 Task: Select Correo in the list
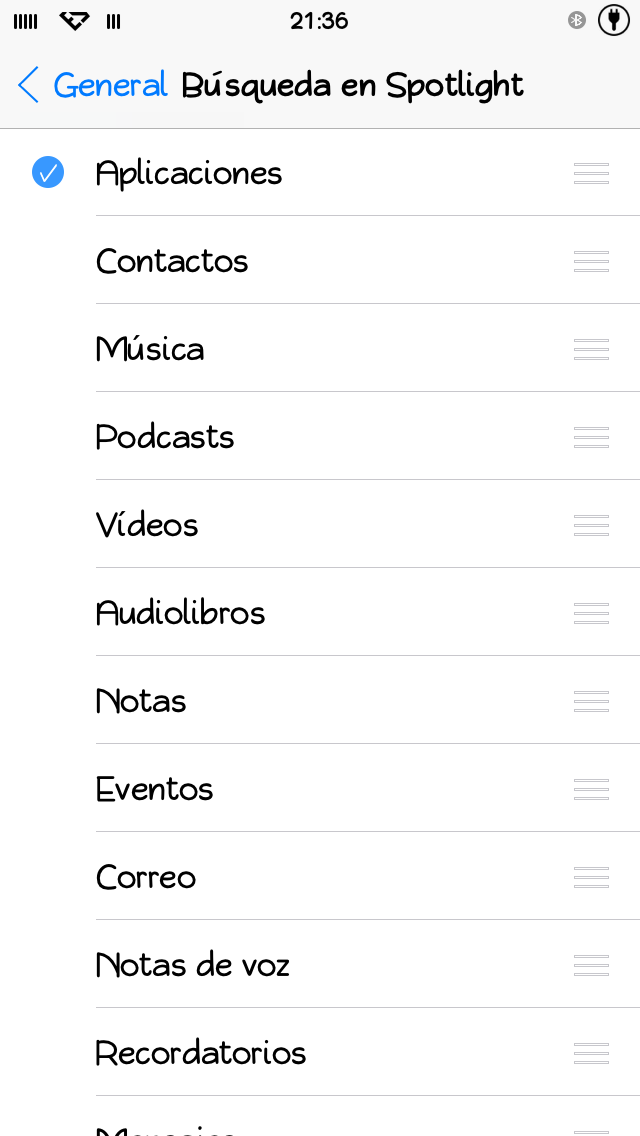(x=320, y=877)
